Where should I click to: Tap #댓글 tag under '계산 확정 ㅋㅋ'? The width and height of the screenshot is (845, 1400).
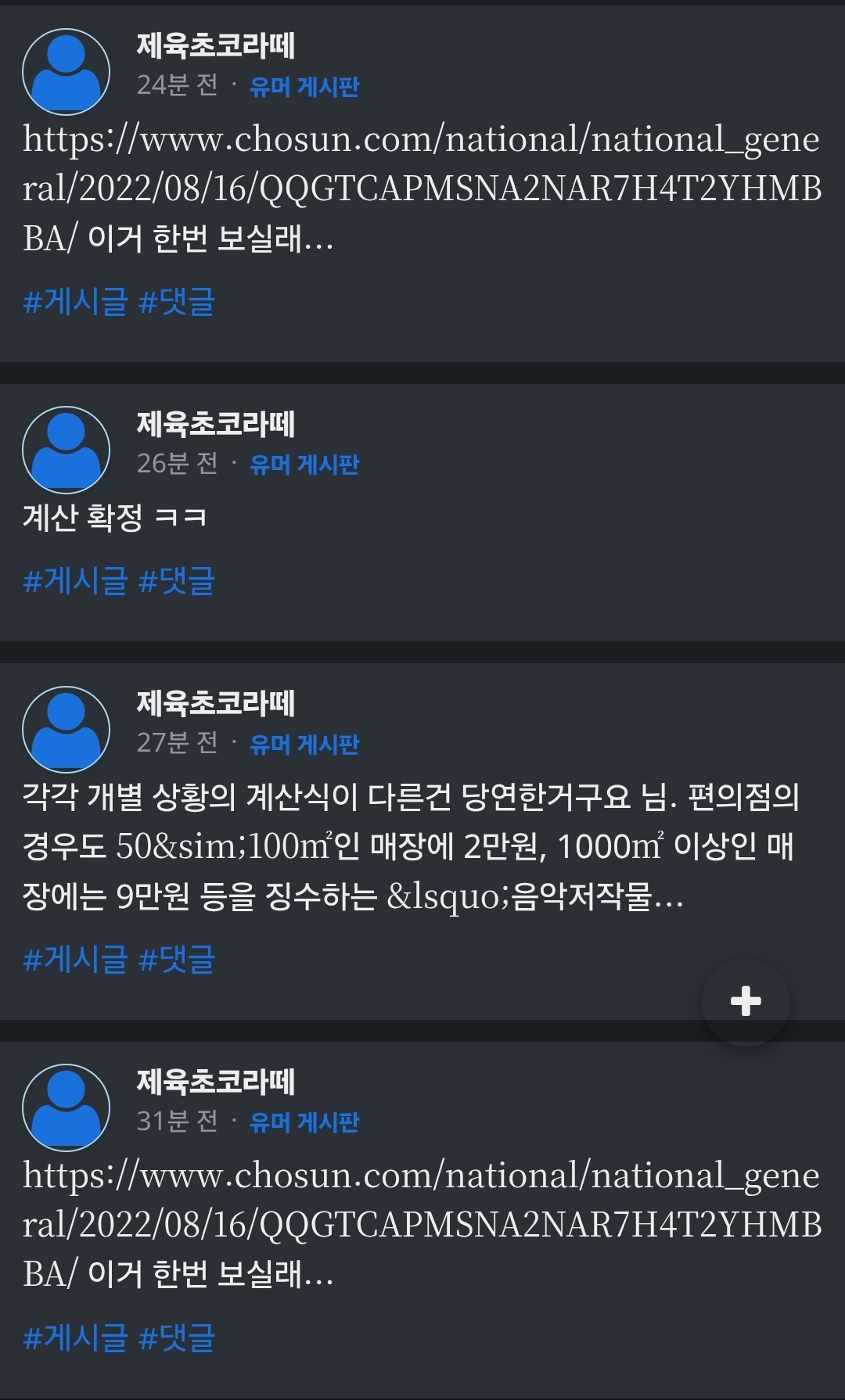[176, 581]
